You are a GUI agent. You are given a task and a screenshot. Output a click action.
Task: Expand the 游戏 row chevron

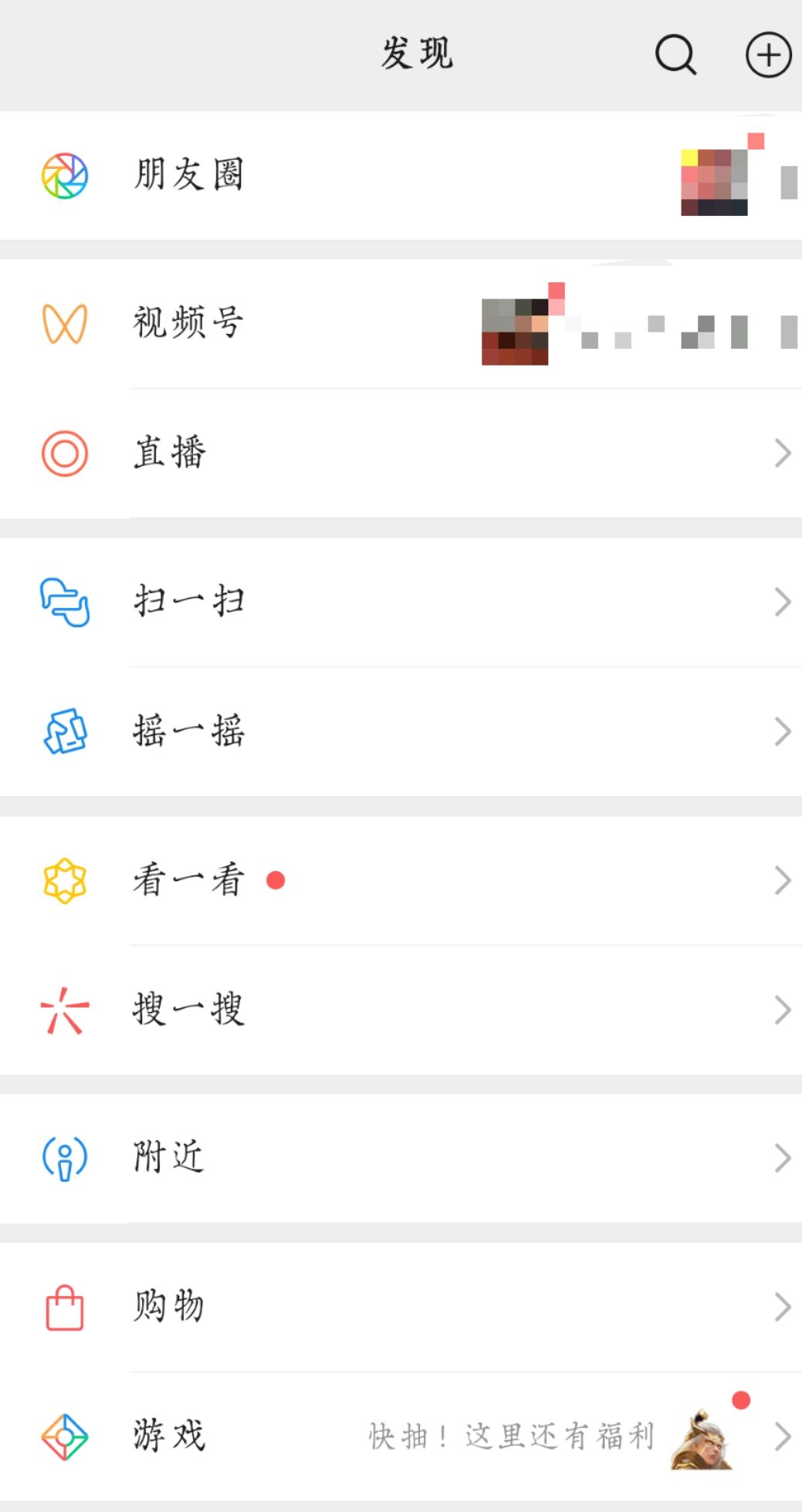781,1435
